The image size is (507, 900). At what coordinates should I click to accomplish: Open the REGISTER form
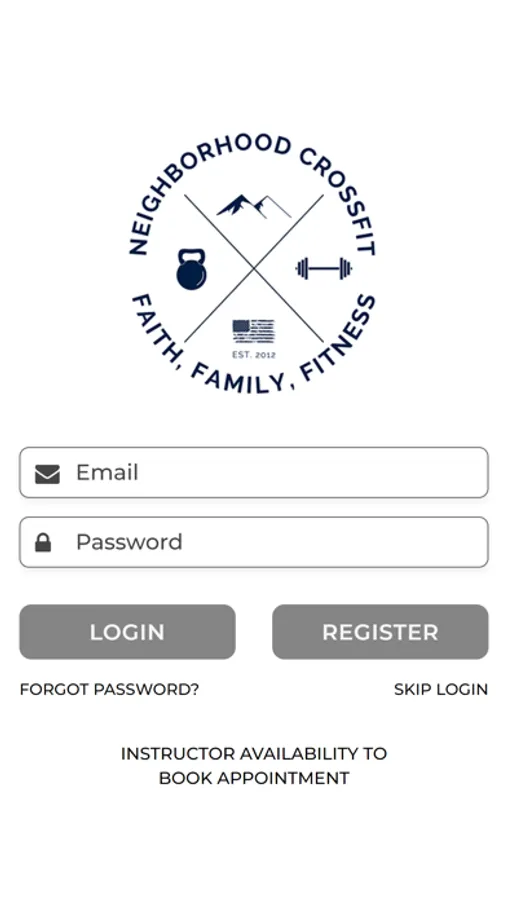pos(380,632)
